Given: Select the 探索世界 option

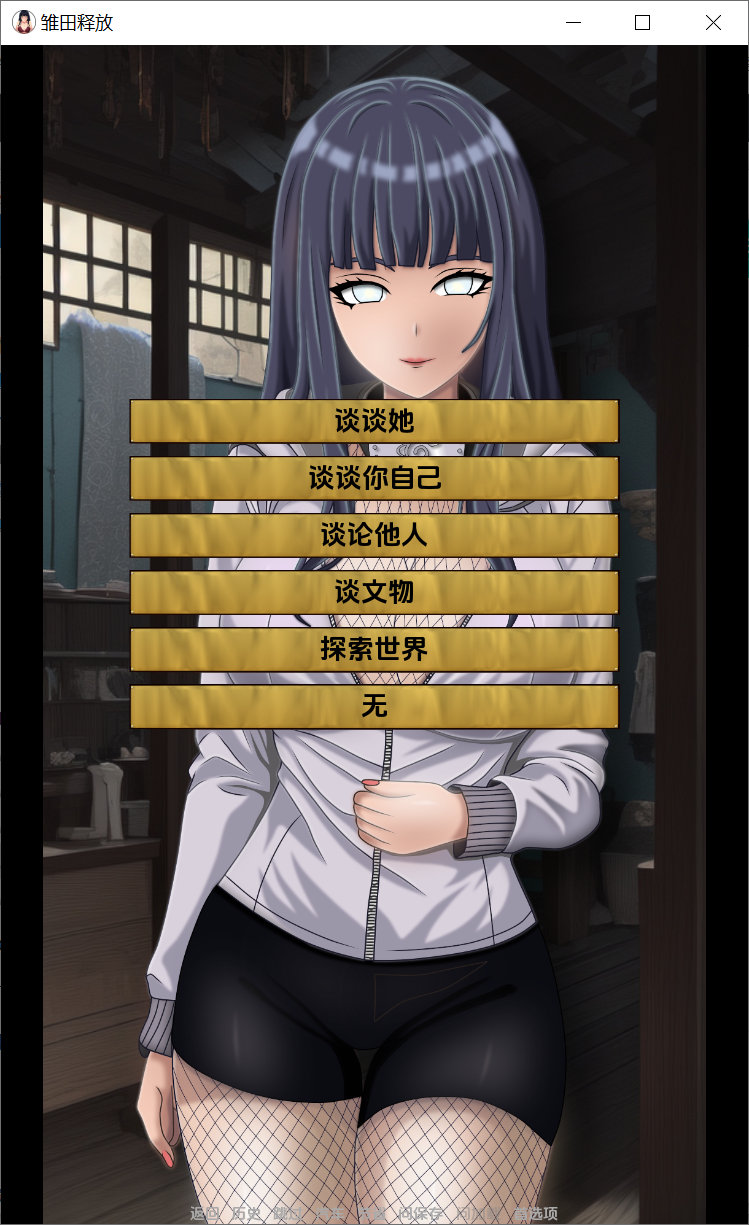Looking at the screenshot, I should 374,649.
